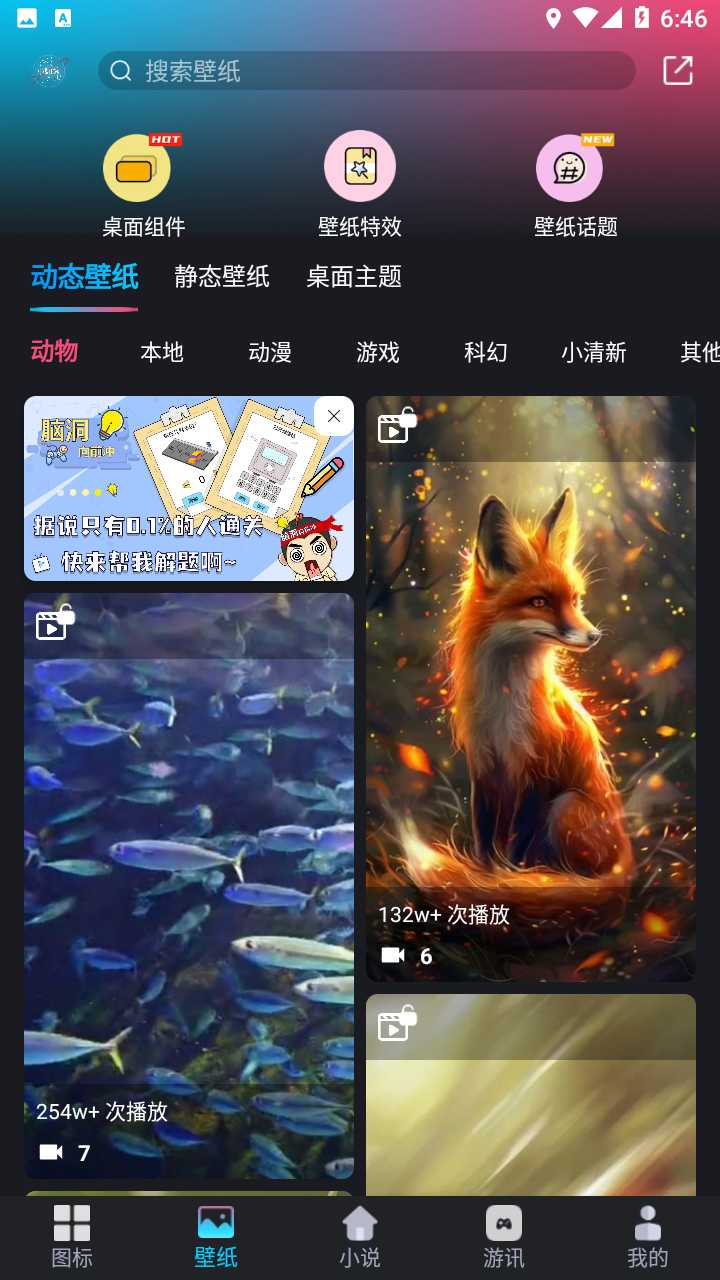Switch to the 桌面主题 desktop themes tab
Viewport: 720px width, 1280px height.
pos(352,277)
